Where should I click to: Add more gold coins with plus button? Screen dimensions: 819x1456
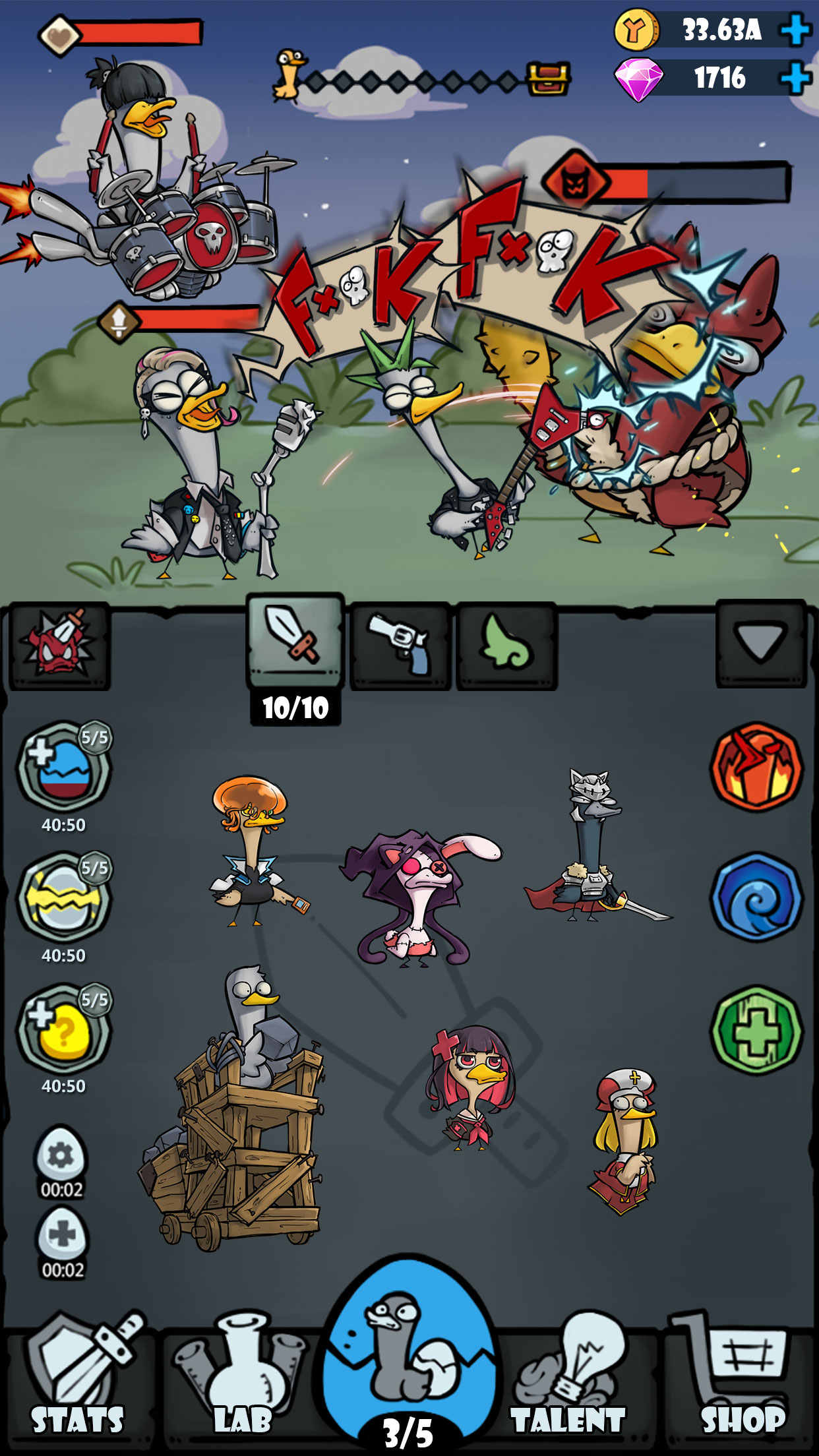(795, 30)
